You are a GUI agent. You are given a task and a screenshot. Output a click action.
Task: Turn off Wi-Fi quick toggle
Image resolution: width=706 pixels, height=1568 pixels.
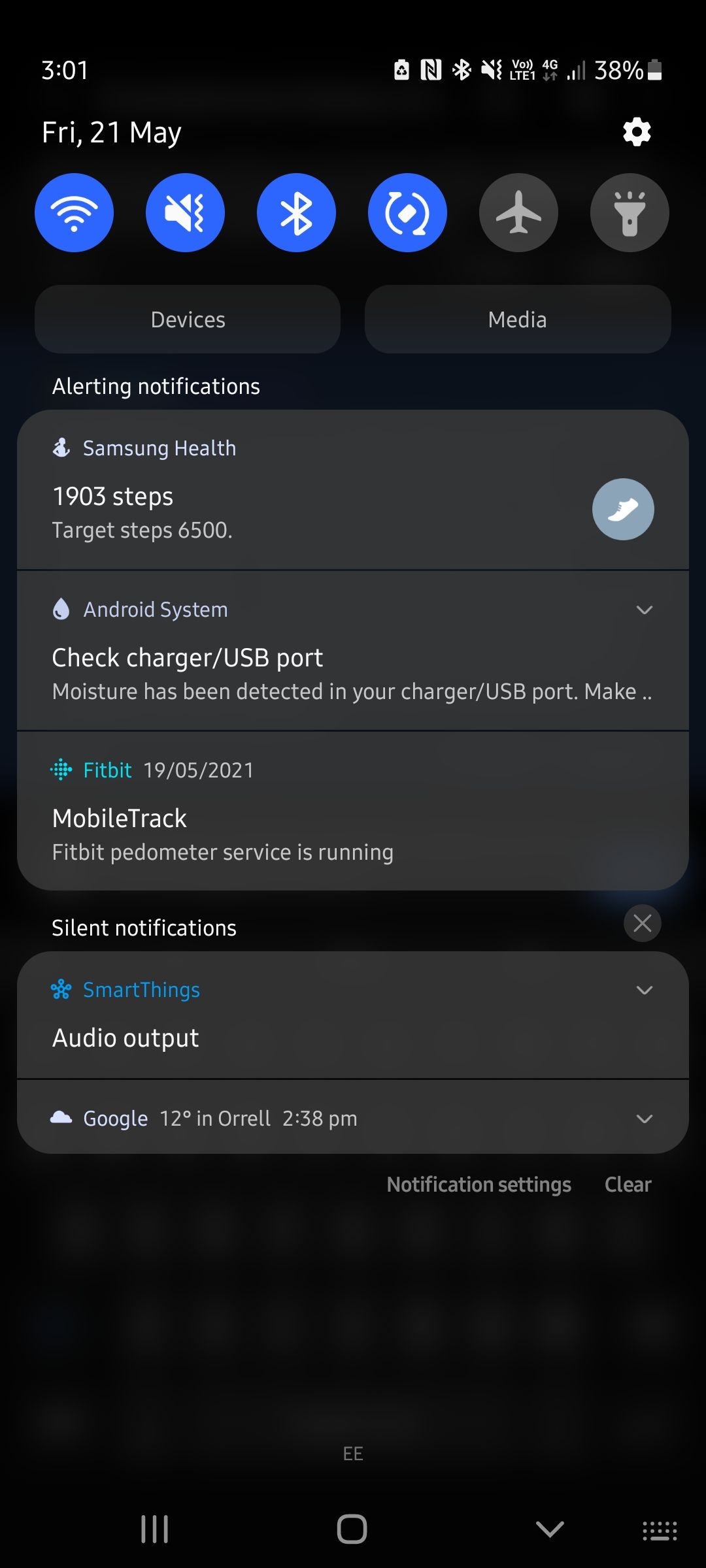pyautogui.click(x=74, y=212)
